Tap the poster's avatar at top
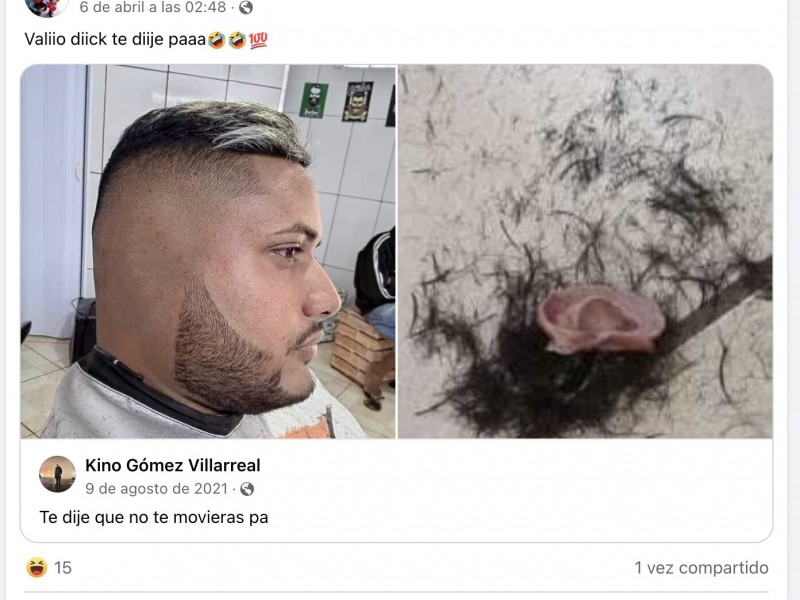The width and height of the screenshot is (800, 600). pyautogui.click(x=45, y=5)
